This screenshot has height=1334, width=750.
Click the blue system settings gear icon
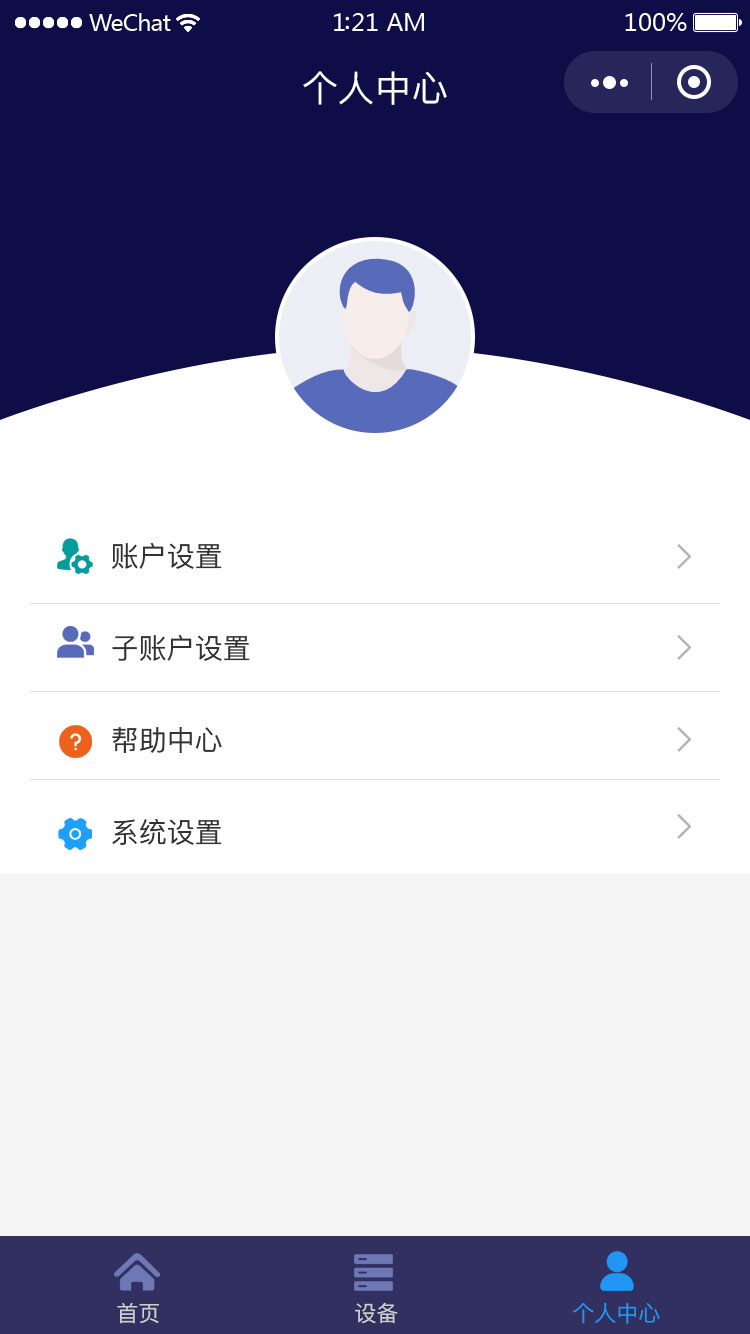click(75, 833)
